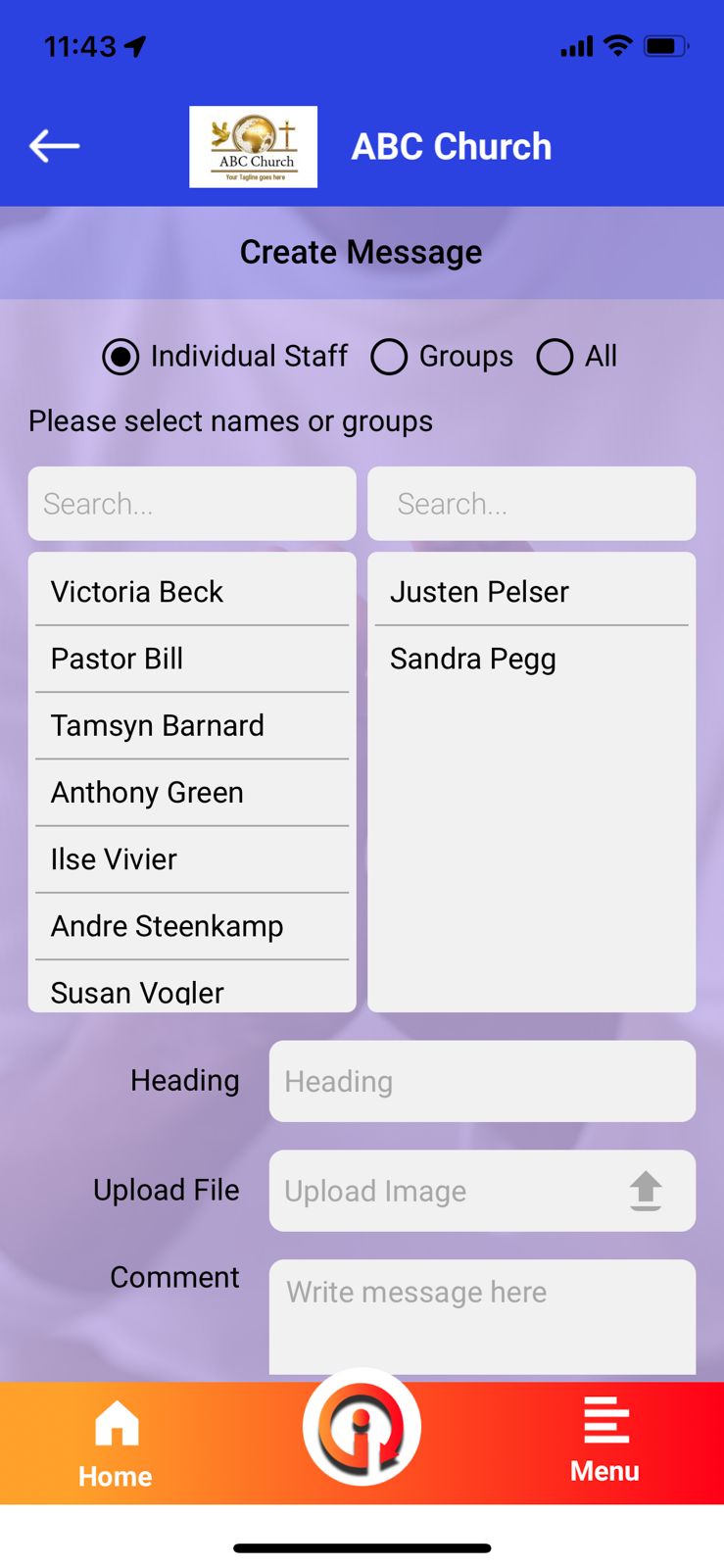Screen dimensions: 724x1568
Task: Choose the Groups radio button
Action: (389, 357)
